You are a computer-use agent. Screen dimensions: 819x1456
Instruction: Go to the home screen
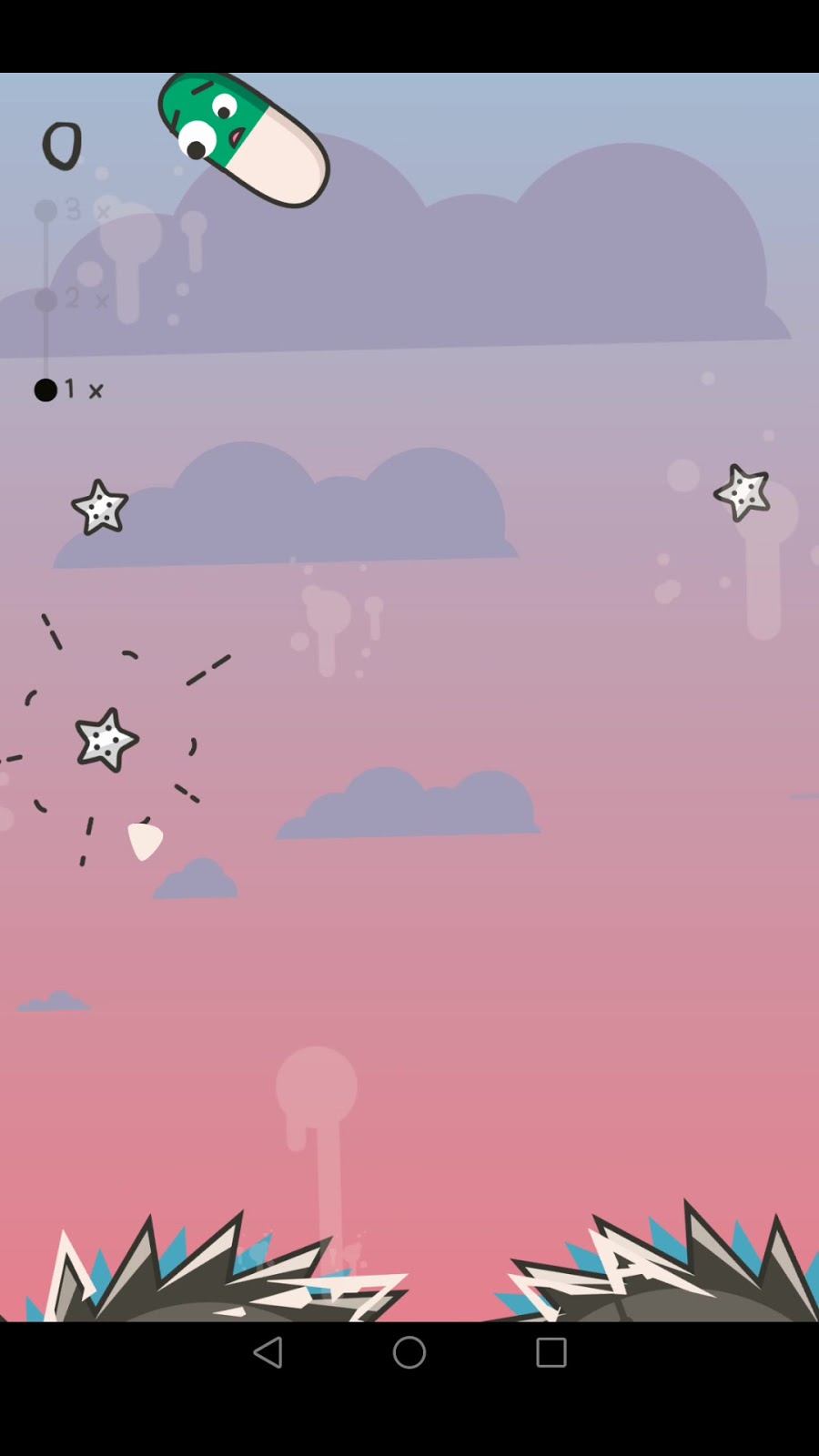pos(409,1352)
